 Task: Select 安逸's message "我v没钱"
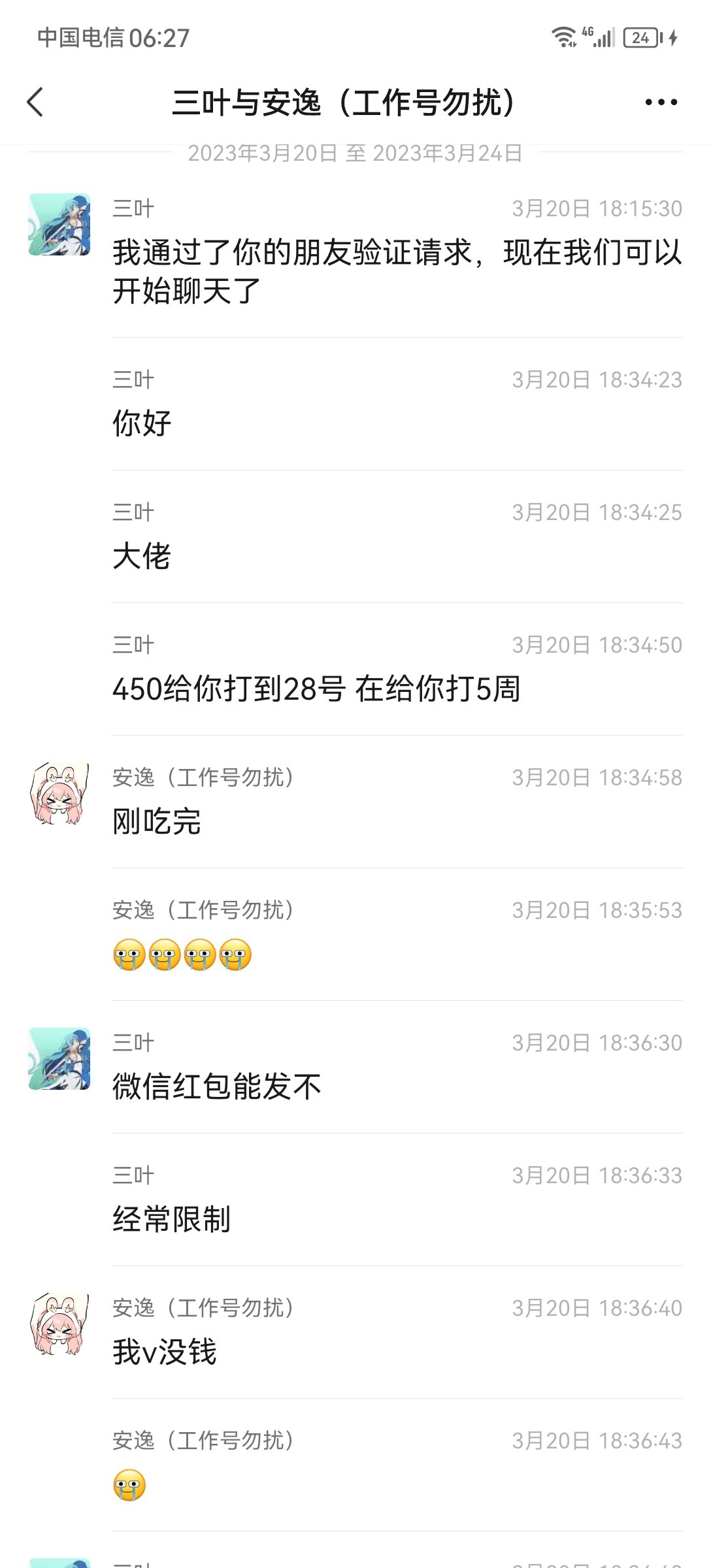(x=164, y=1352)
